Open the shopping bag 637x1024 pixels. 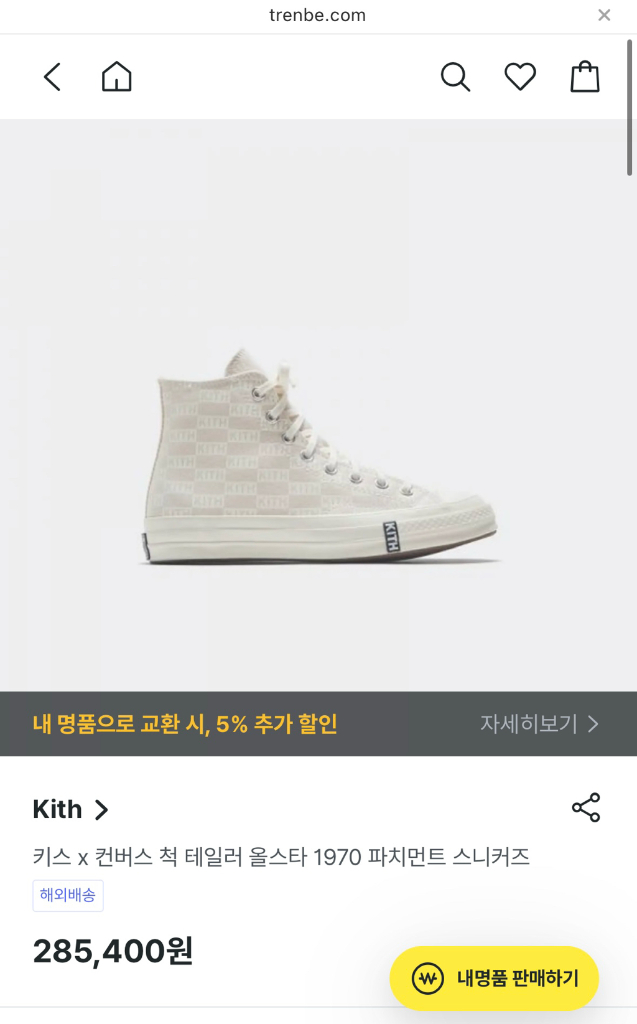(585, 77)
